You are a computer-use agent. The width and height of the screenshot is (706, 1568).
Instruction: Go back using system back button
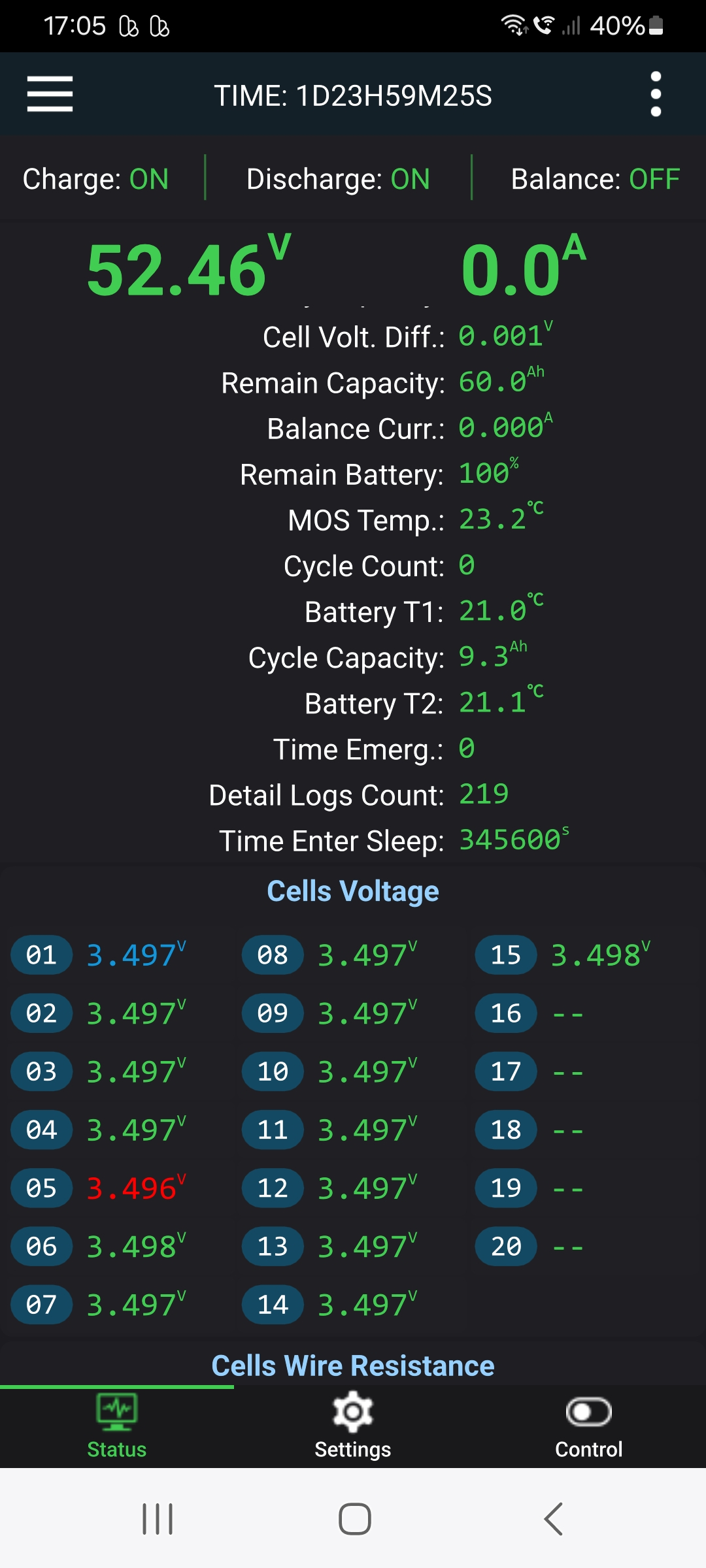pos(553,1518)
